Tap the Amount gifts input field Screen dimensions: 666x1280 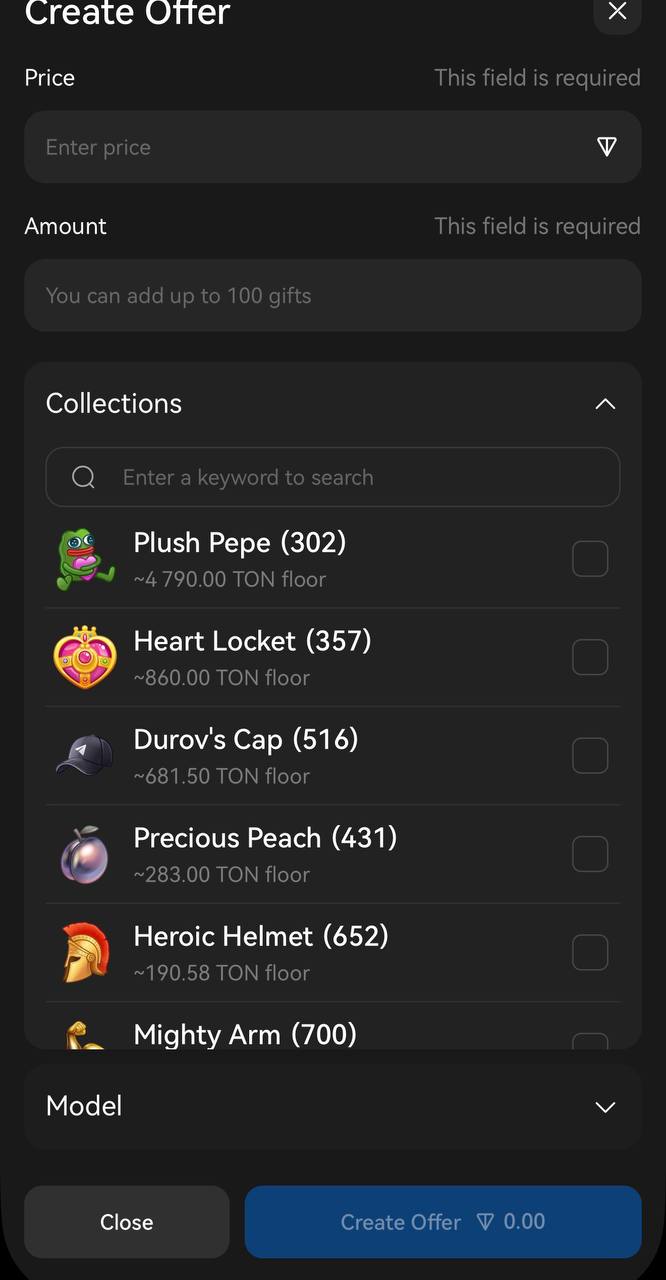pyautogui.click(x=332, y=295)
